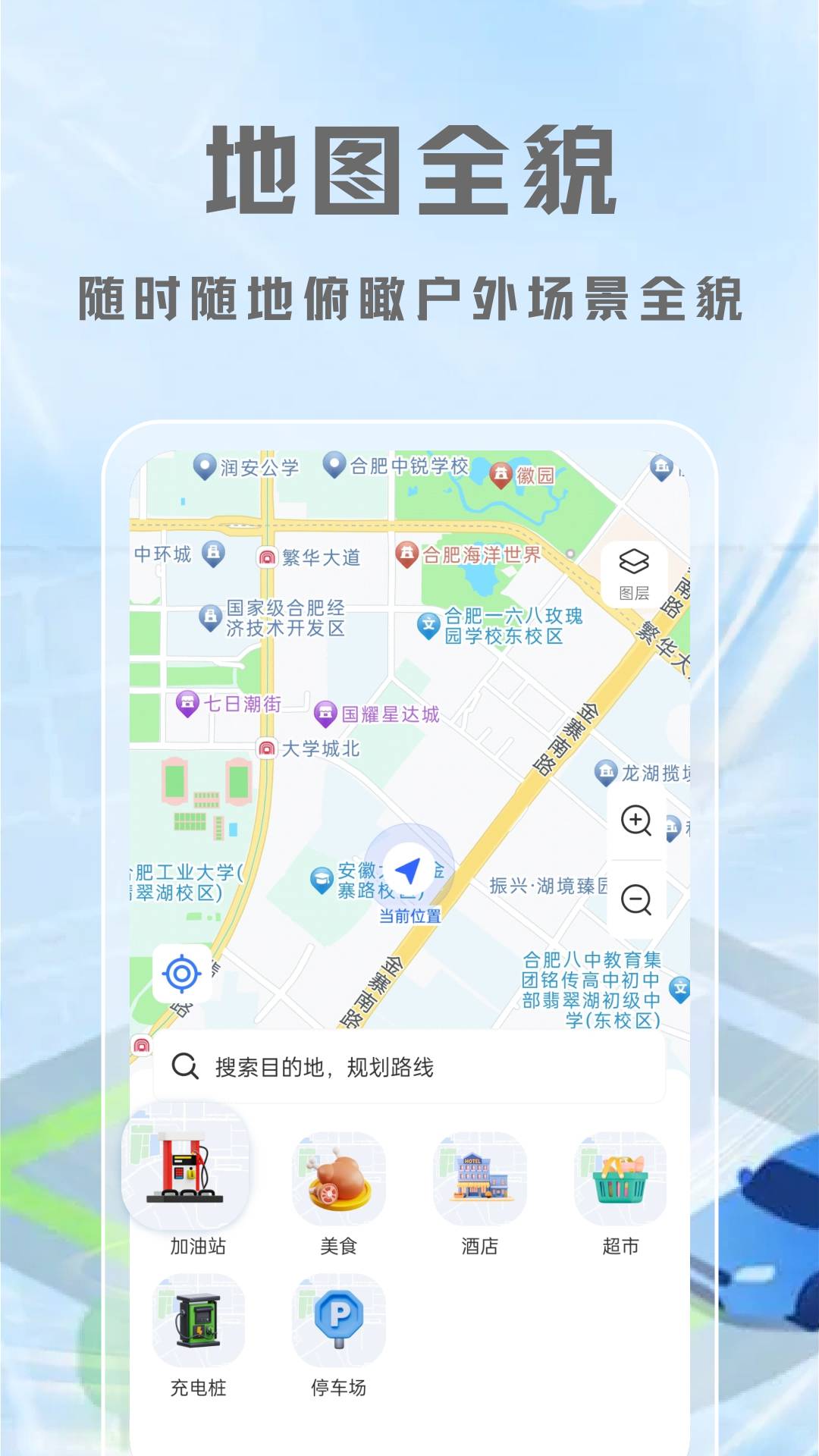Tap the 大学城北 metro station marker
This screenshot has height=1456, width=819.
(x=267, y=747)
